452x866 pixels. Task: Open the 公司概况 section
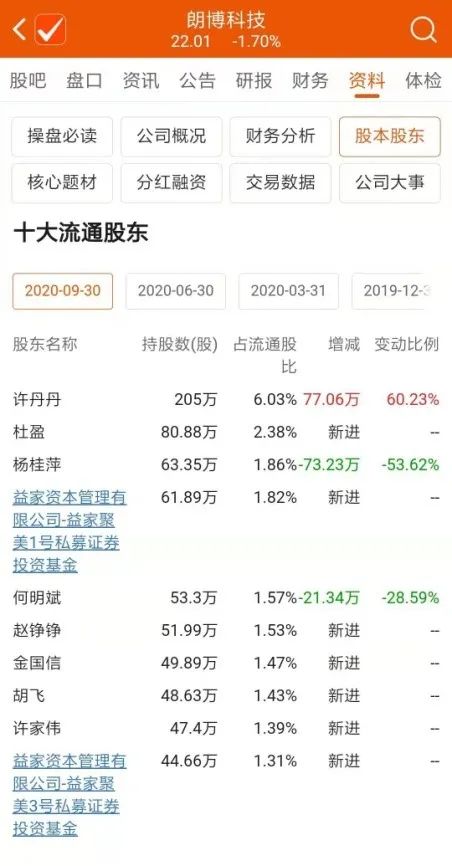pos(171,136)
